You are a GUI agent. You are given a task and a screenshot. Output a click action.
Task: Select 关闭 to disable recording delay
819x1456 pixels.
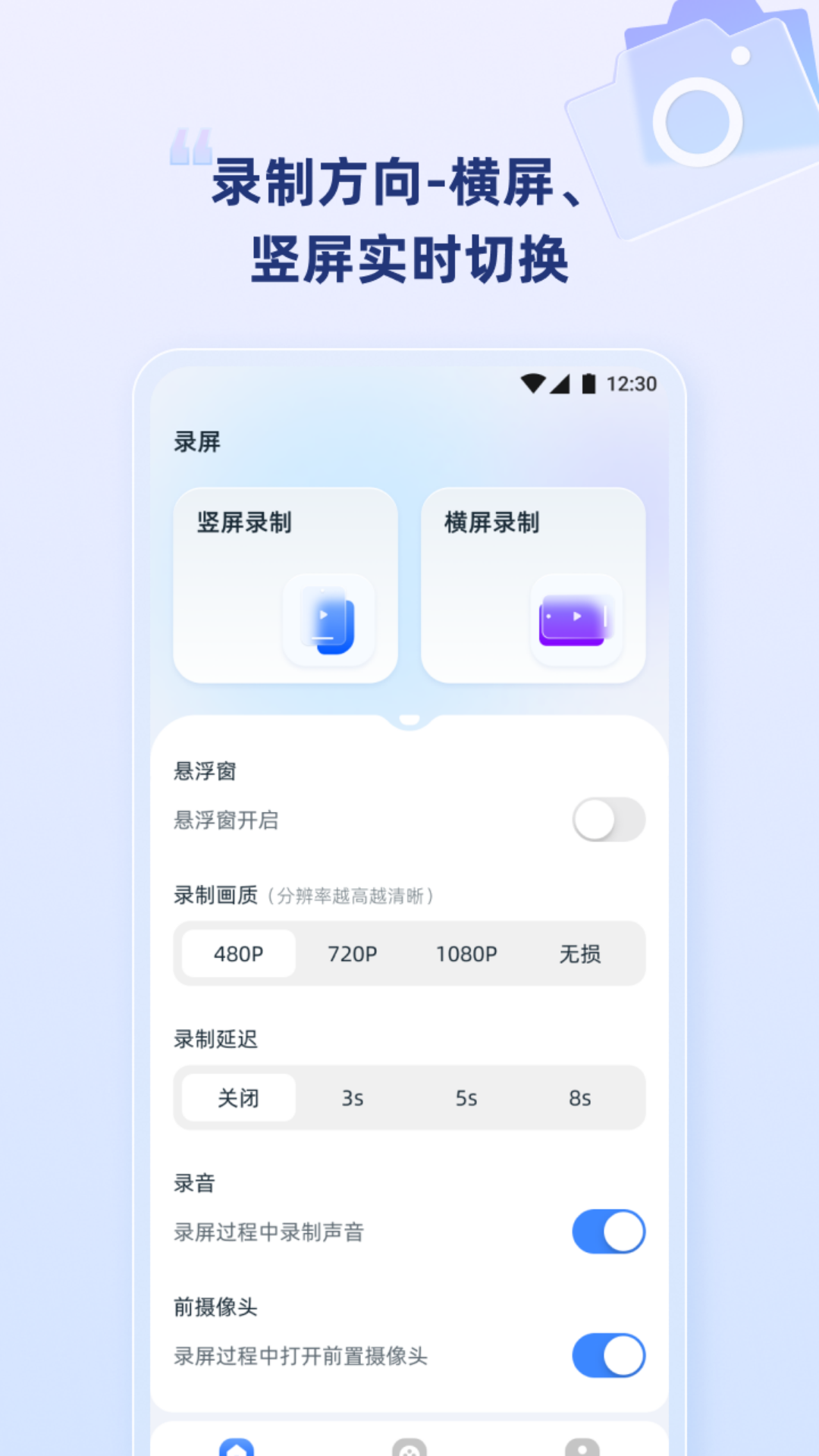[237, 1097]
